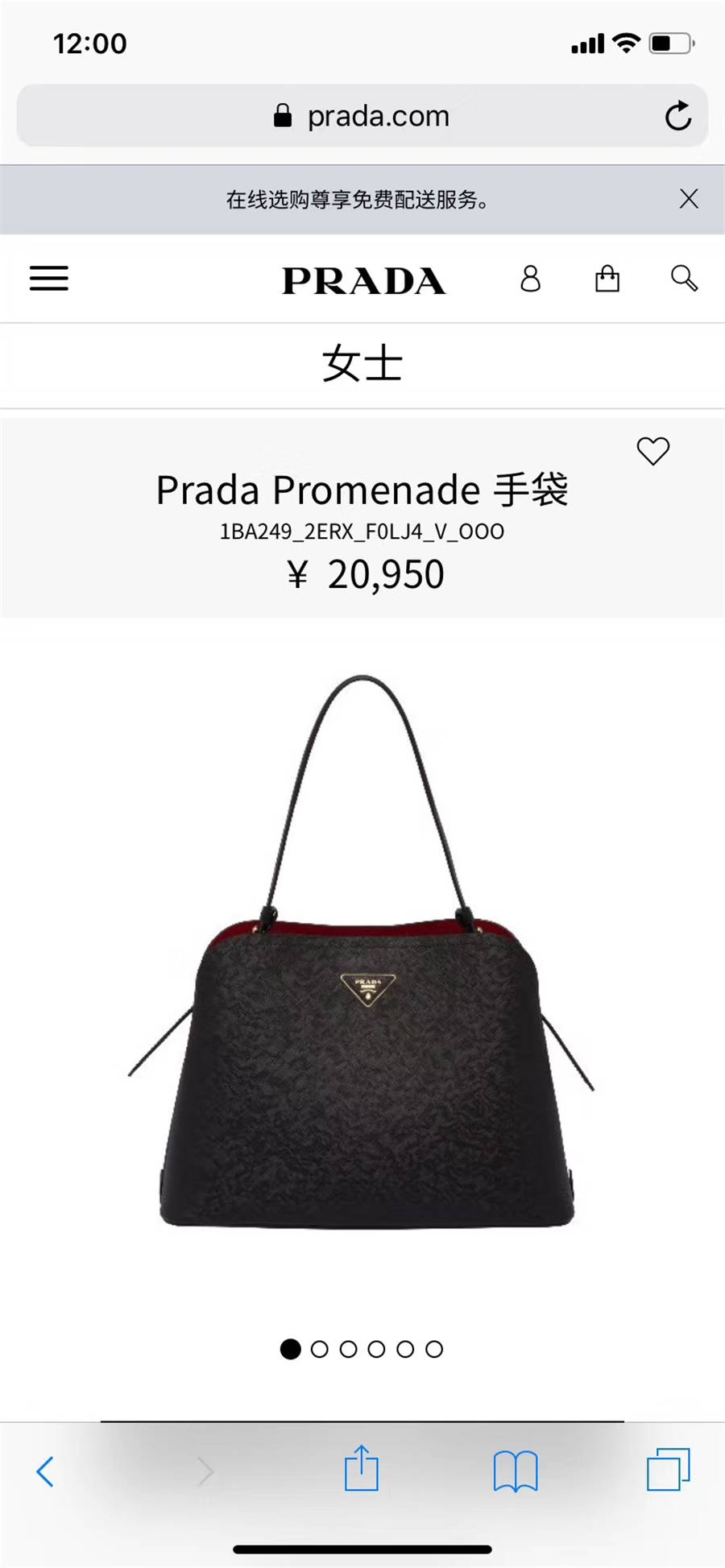Show open Safari tabs

[x=669, y=1470]
